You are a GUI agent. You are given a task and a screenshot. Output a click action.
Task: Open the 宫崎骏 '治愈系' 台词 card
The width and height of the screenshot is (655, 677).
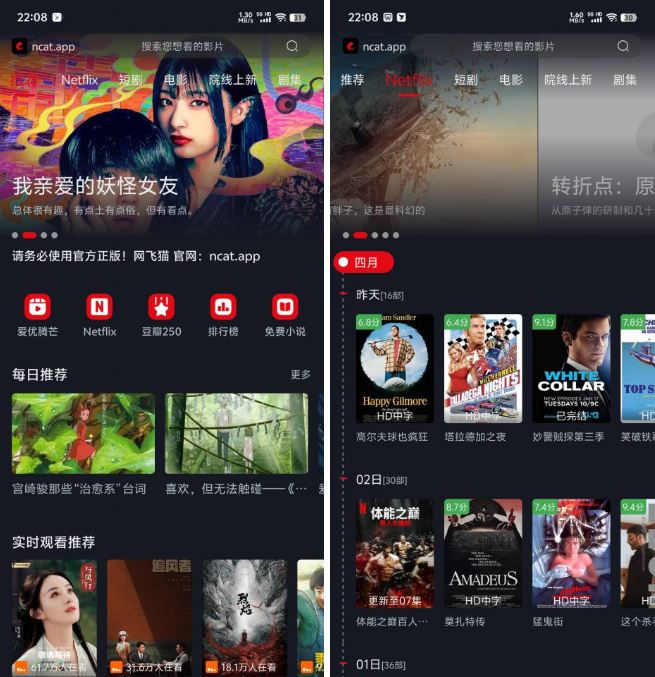[x=83, y=433]
